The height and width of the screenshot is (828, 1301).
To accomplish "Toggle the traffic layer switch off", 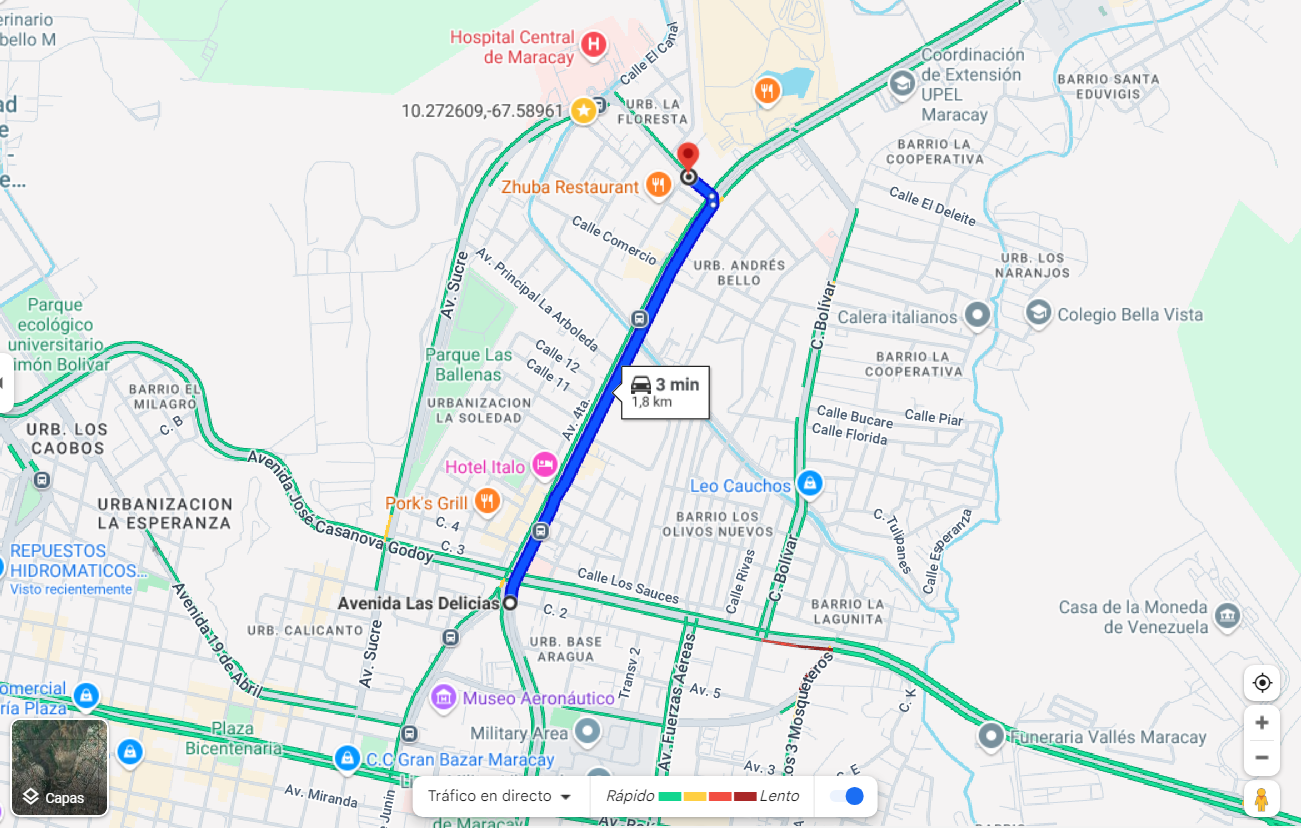I will 847,796.
